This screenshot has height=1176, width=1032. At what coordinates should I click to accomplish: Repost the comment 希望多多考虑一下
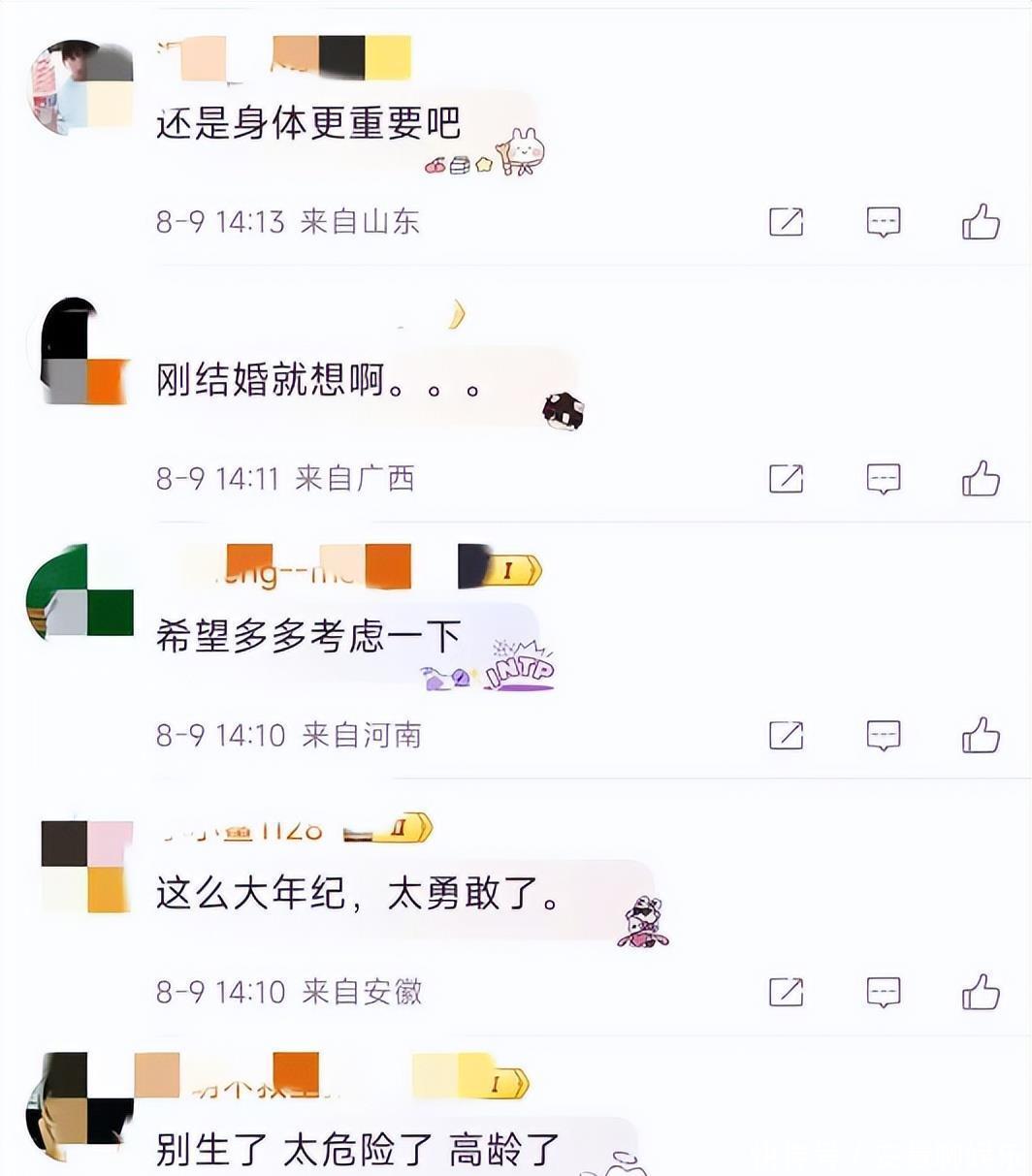tap(786, 735)
